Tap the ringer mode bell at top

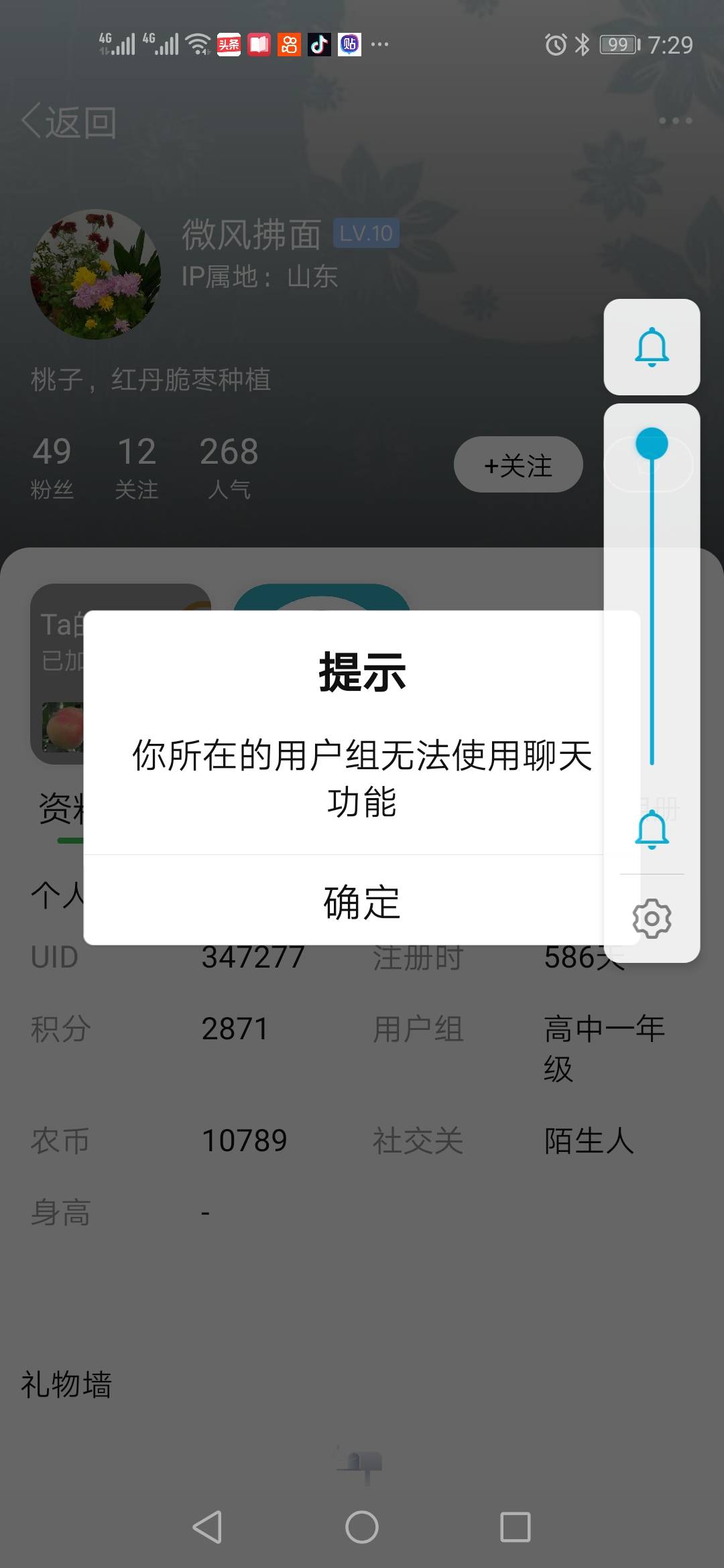pyautogui.click(x=652, y=347)
